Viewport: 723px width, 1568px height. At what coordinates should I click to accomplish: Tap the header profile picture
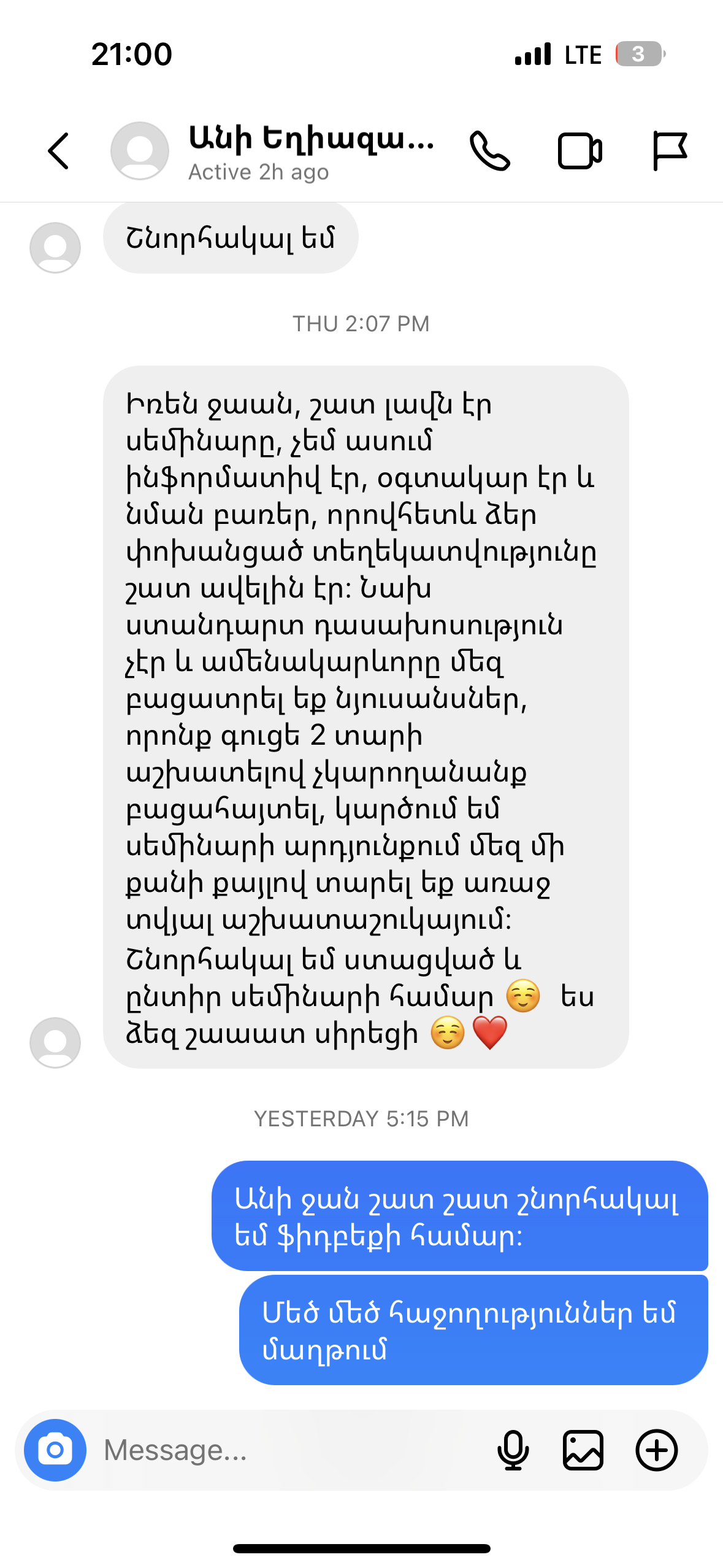click(x=140, y=150)
